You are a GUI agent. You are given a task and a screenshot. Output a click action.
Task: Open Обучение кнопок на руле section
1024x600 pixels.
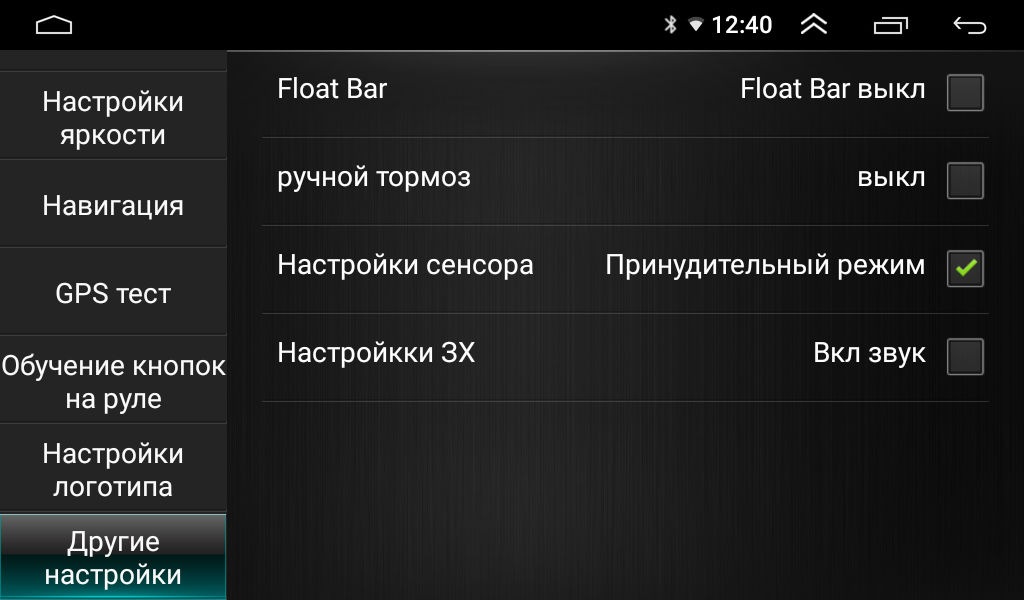point(113,382)
